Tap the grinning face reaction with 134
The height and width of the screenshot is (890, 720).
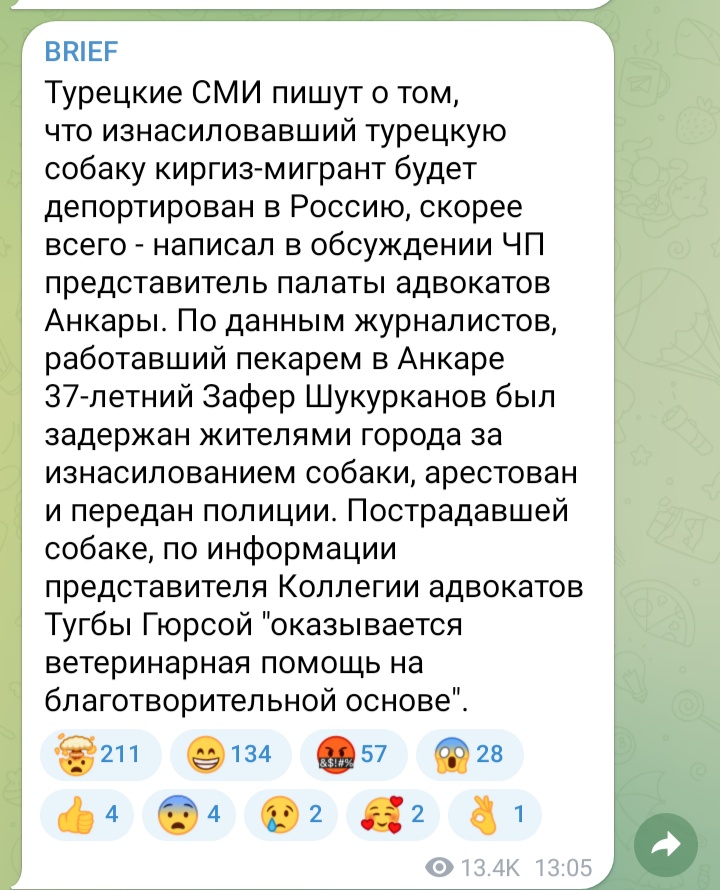229,754
